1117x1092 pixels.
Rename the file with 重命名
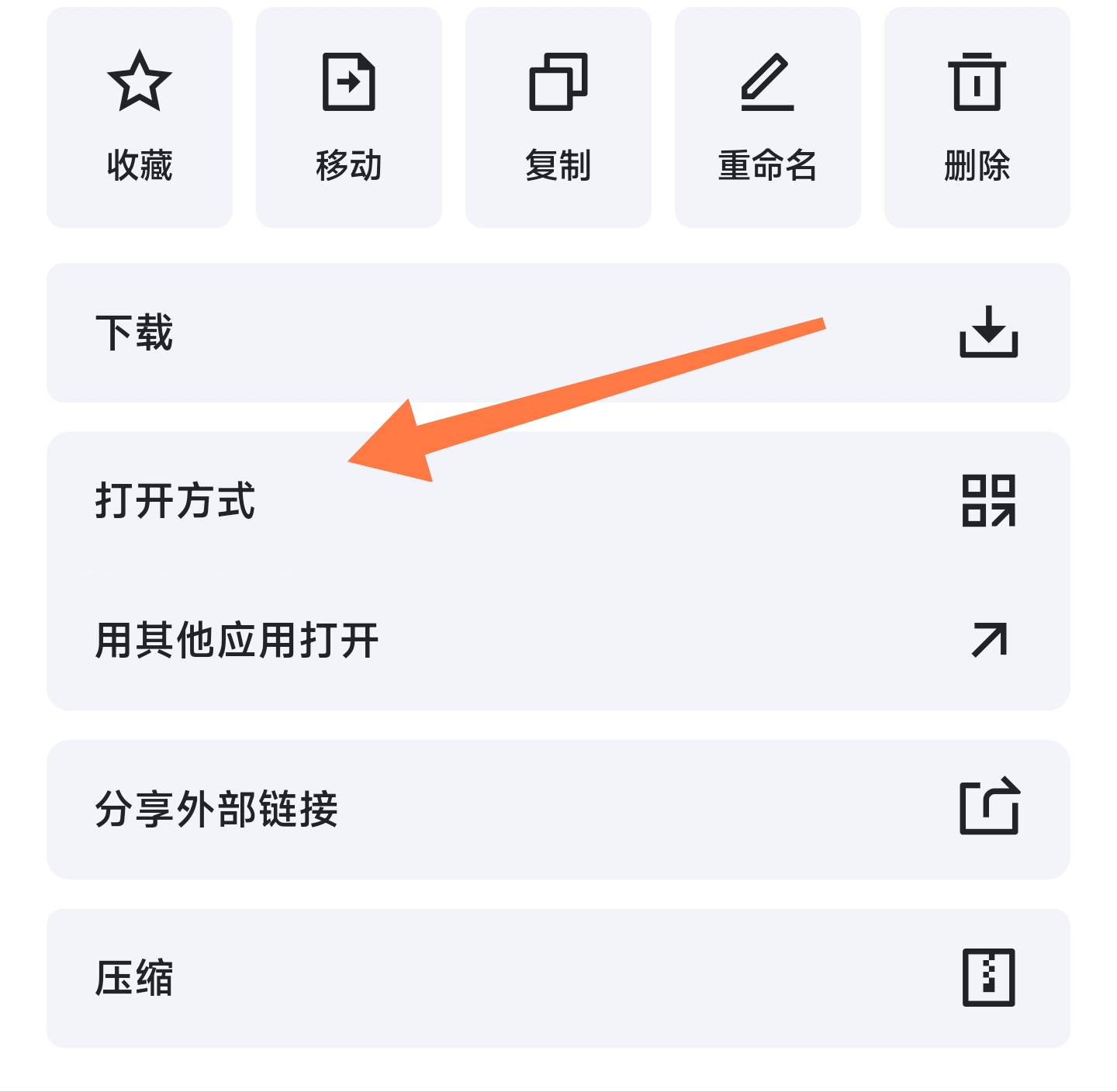tap(768, 118)
